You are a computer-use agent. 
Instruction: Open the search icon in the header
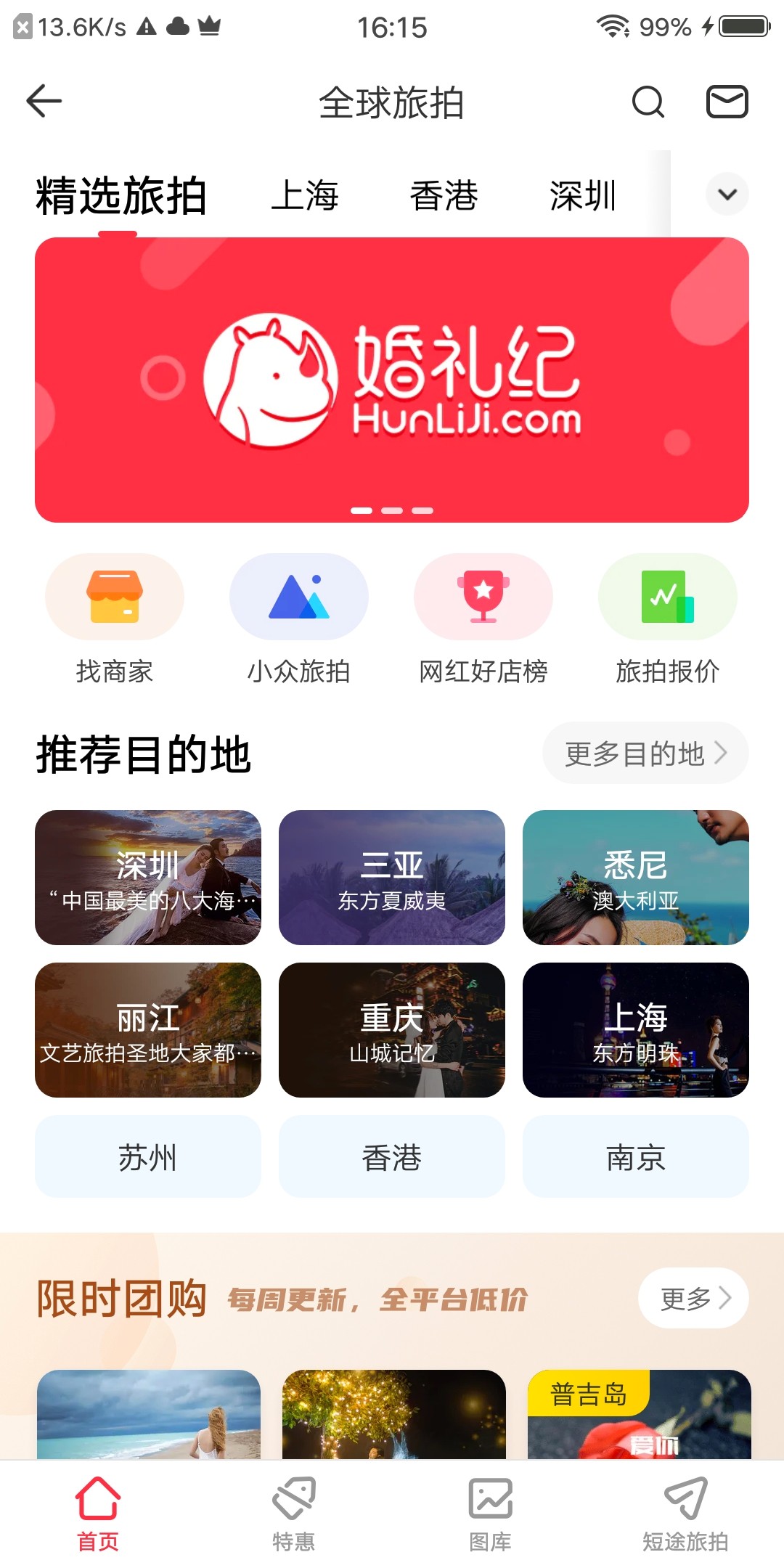coord(648,101)
